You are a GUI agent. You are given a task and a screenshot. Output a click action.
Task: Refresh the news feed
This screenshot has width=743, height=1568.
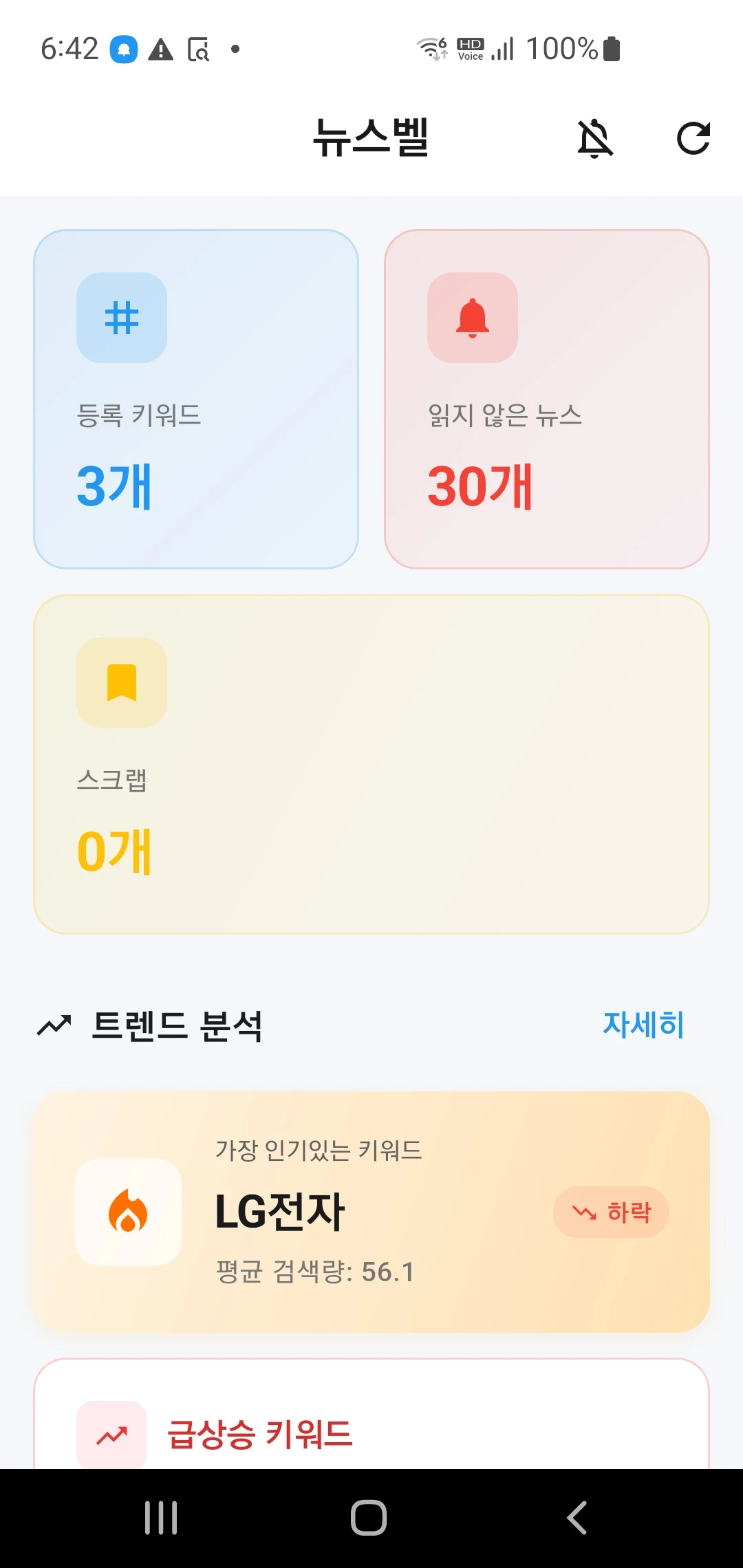pos(693,138)
